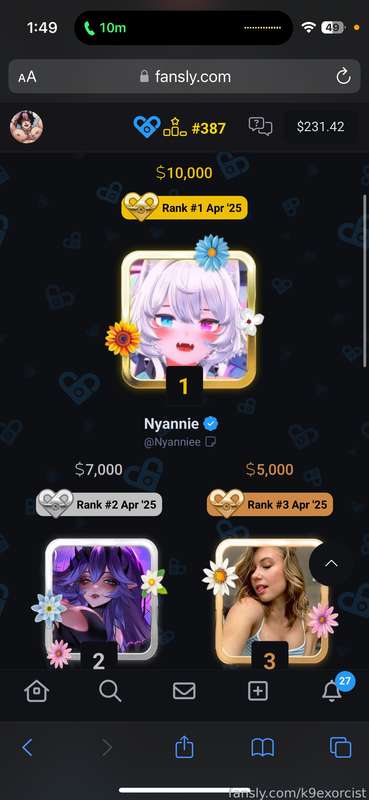Create a new post with plus icon
369x800 pixels.
pos(258,691)
